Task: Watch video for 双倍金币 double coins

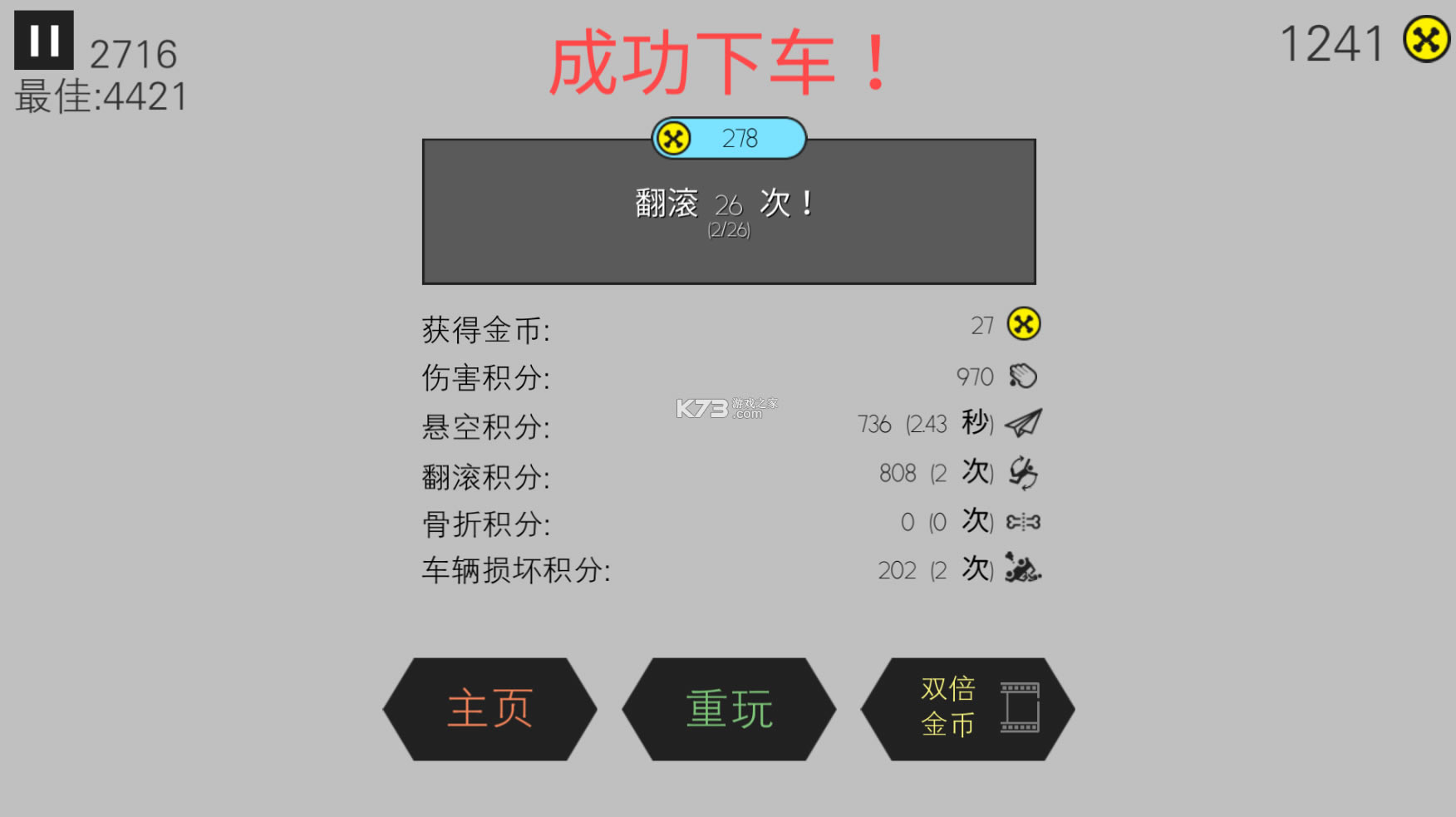Action: (x=967, y=709)
